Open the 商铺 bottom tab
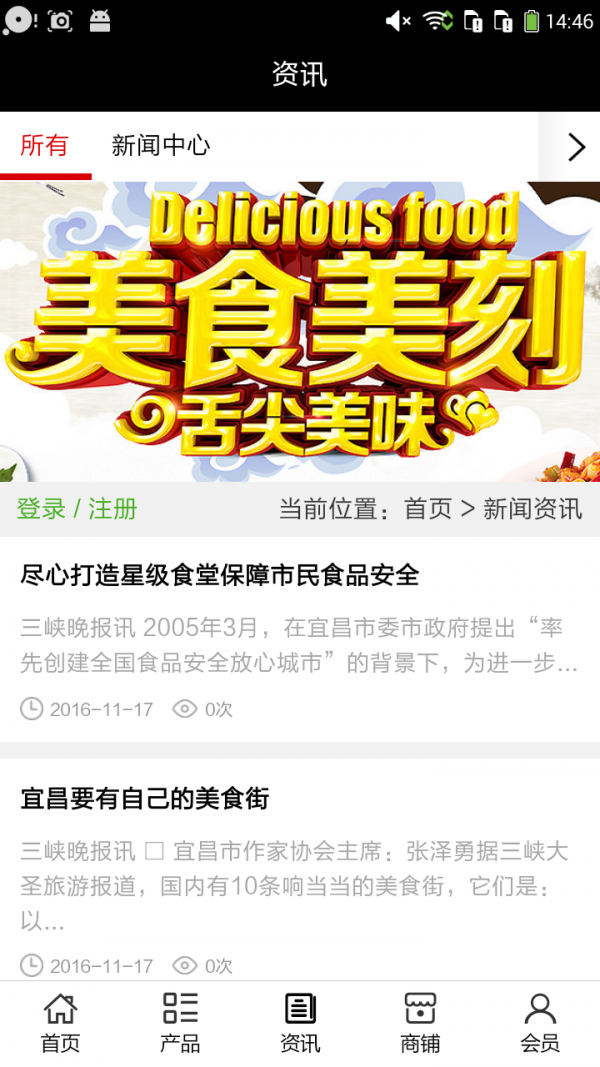Viewport: 600px width, 1067px height. click(x=420, y=1023)
